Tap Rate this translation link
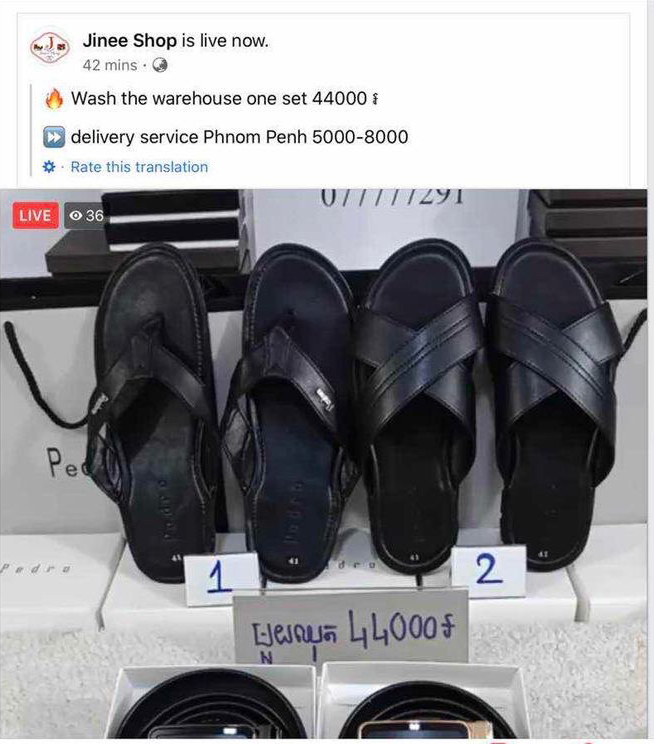This screenshot has height=744, width=654. [x=139, y=167]
